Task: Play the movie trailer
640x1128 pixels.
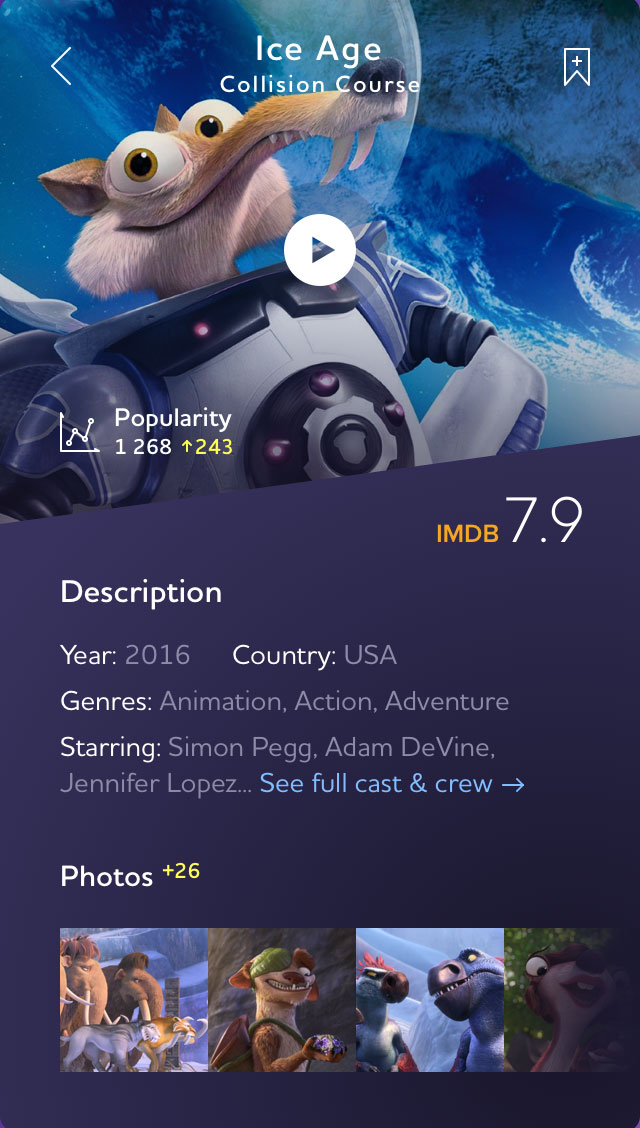Action: pyautogui.click(x=320, y=250)
